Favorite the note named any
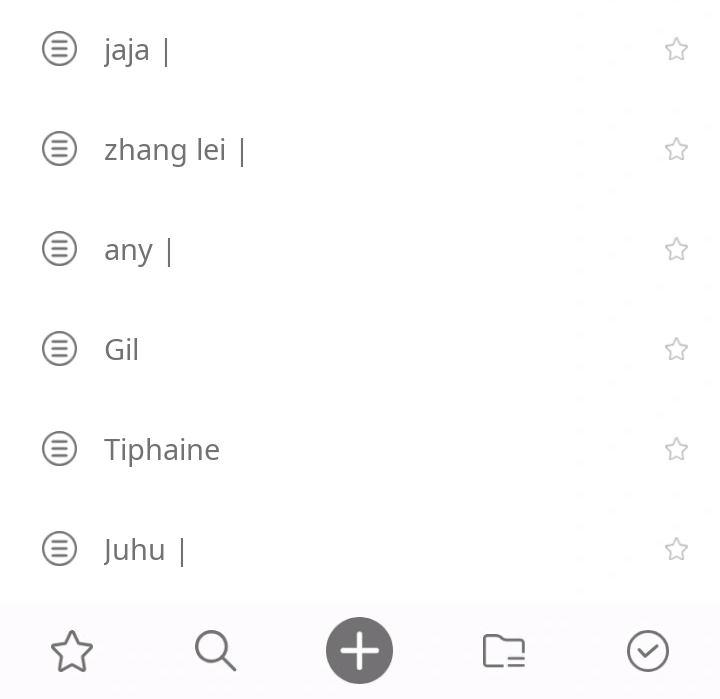Screen dimensions: 720x699 pos(676,249)
